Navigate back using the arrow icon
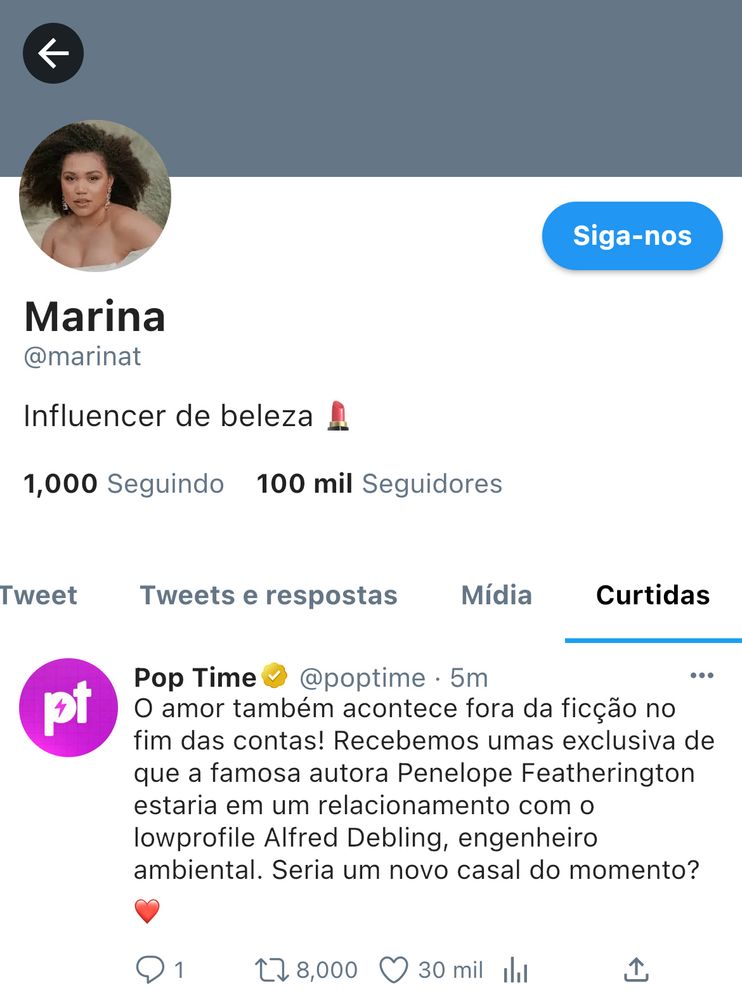 (52, 53)
